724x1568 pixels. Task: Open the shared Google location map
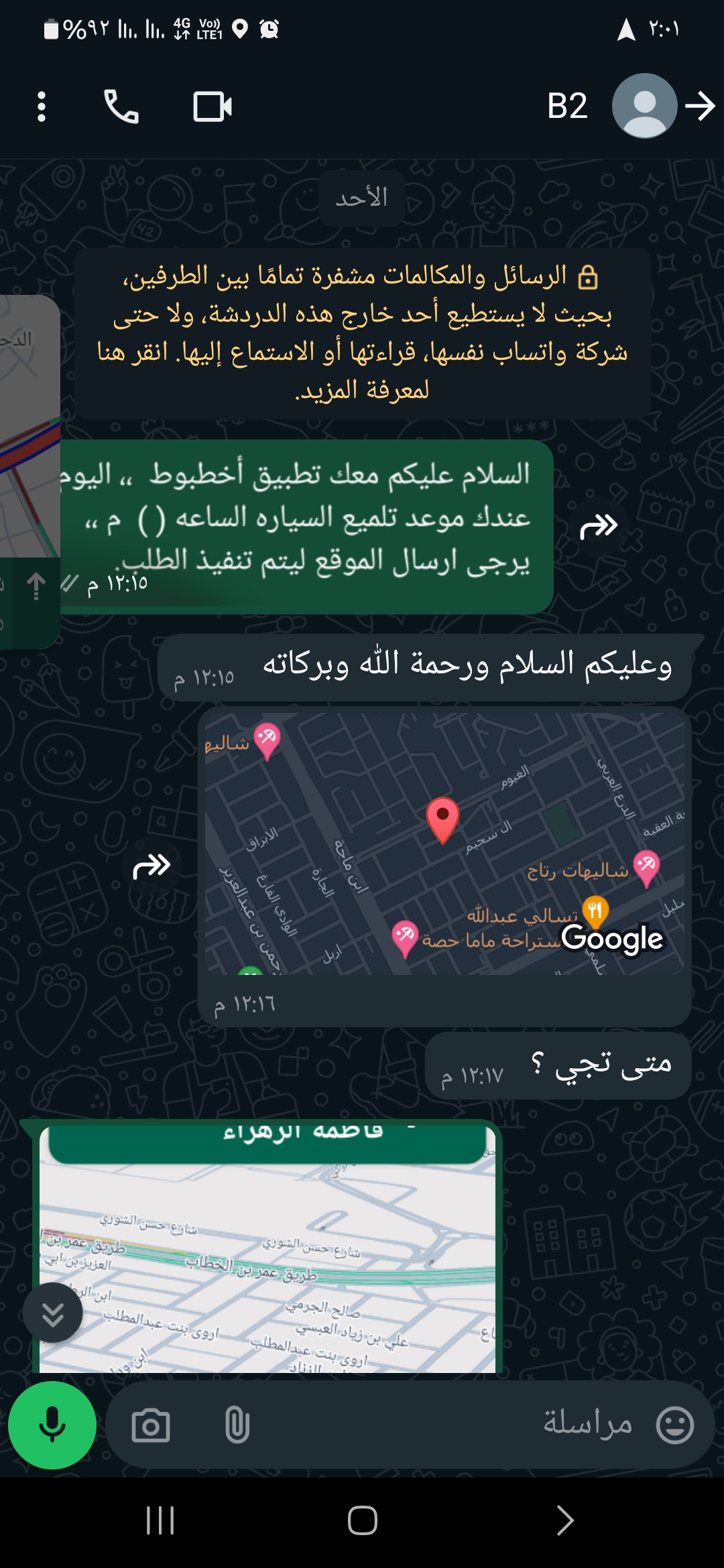click(444, 843)
